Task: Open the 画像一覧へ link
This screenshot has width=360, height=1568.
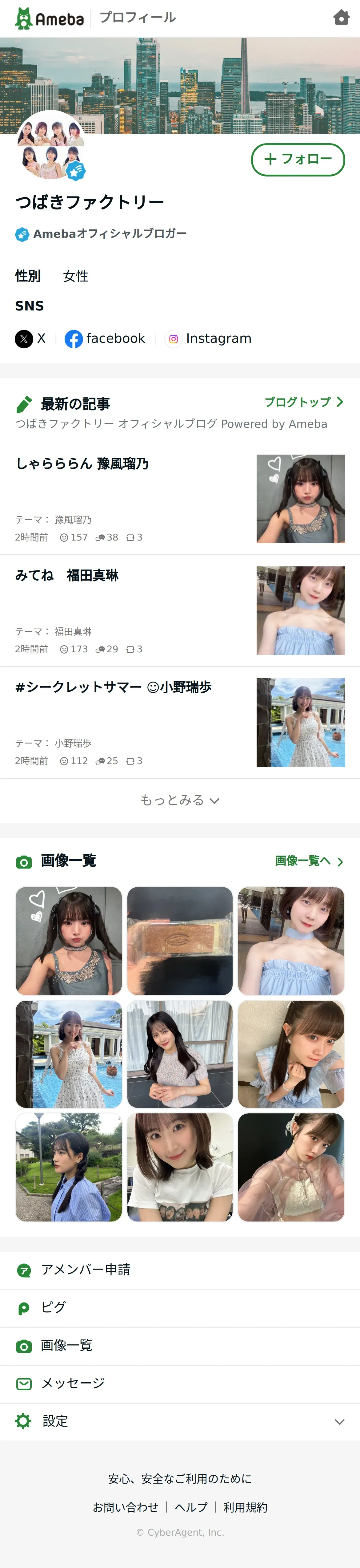Action: tap(309, 861)
